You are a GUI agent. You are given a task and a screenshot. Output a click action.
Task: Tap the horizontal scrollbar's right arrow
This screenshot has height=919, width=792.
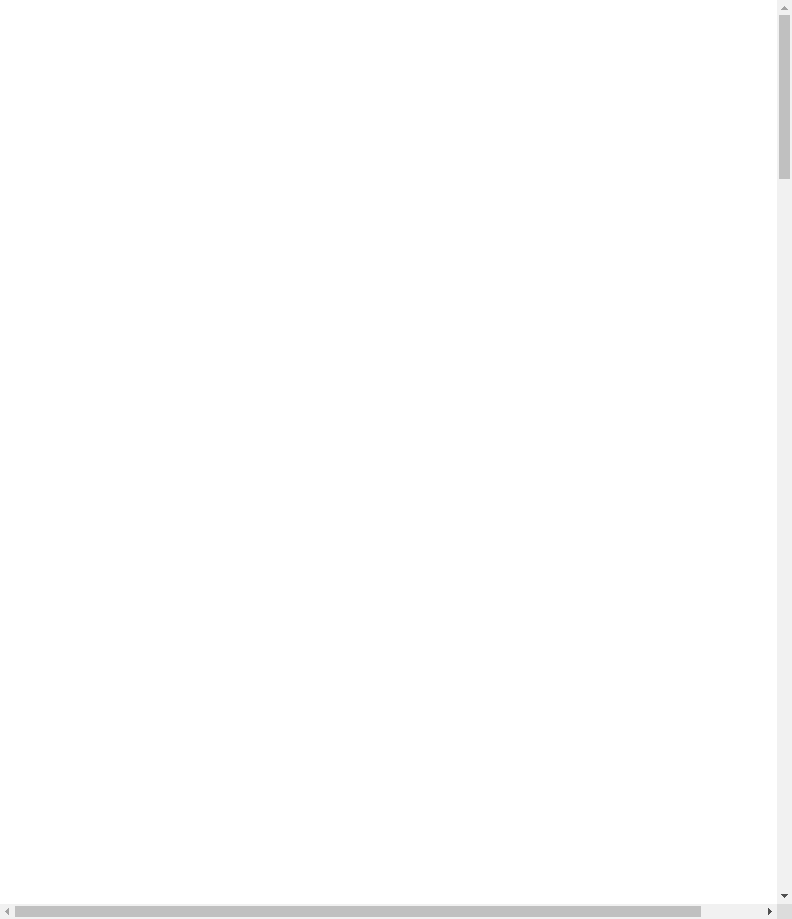click(769, 911)
